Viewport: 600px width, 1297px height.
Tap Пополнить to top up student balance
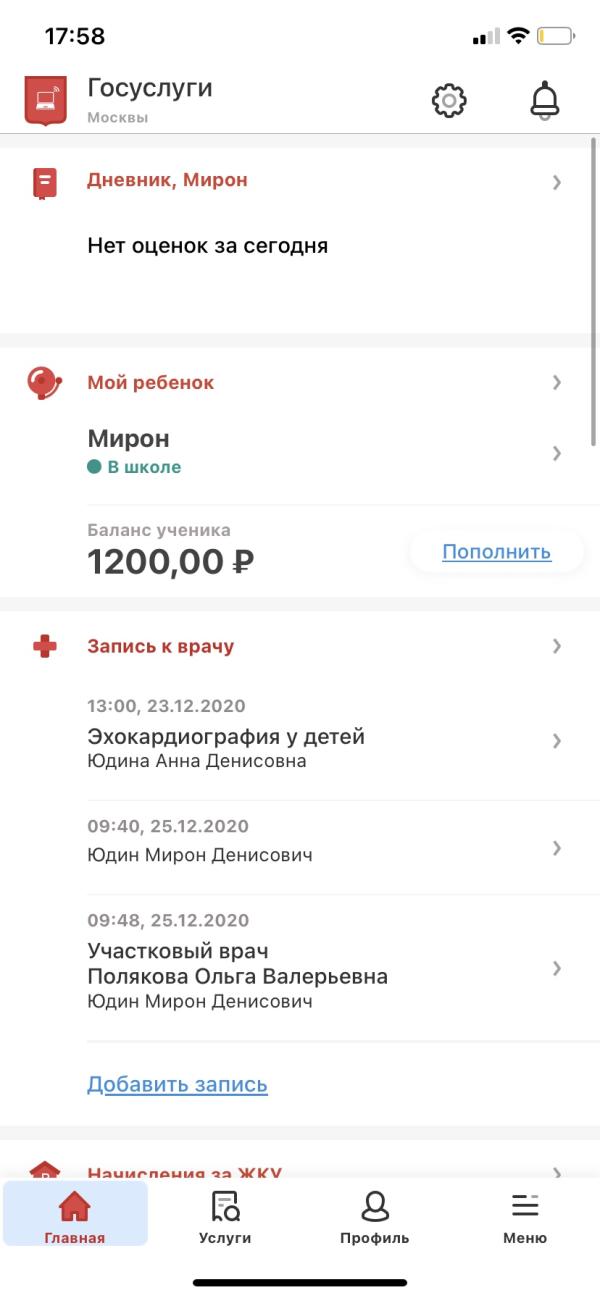click(496, 552)
